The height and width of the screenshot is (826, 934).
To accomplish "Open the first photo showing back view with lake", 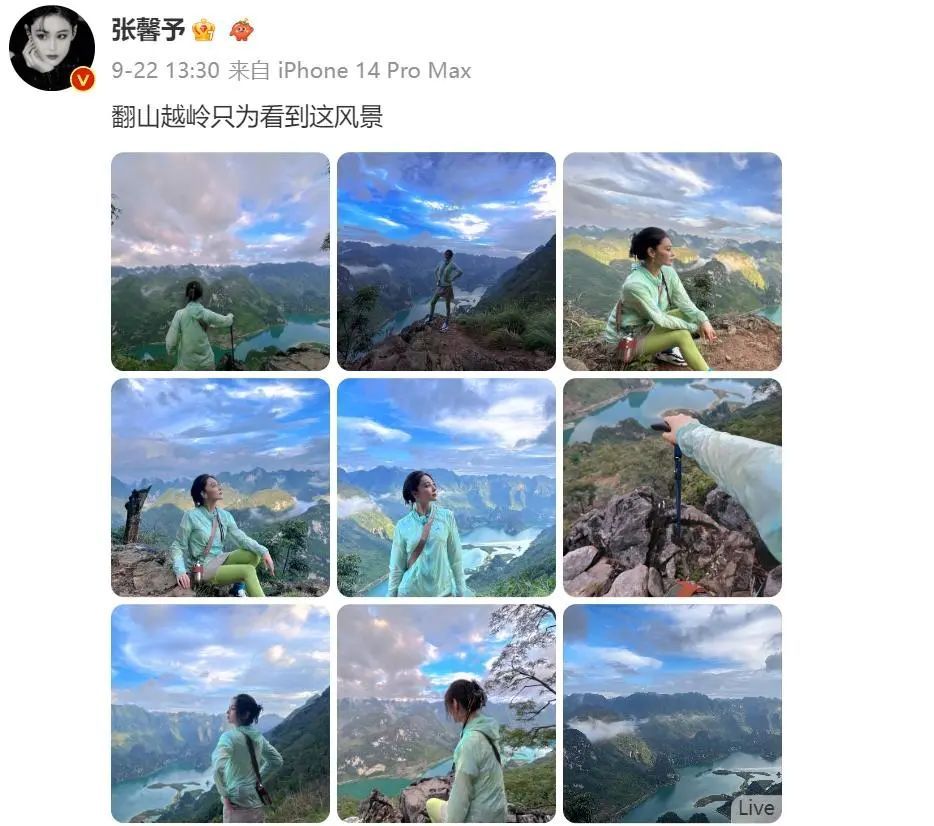I will click(x=220, y=261).
